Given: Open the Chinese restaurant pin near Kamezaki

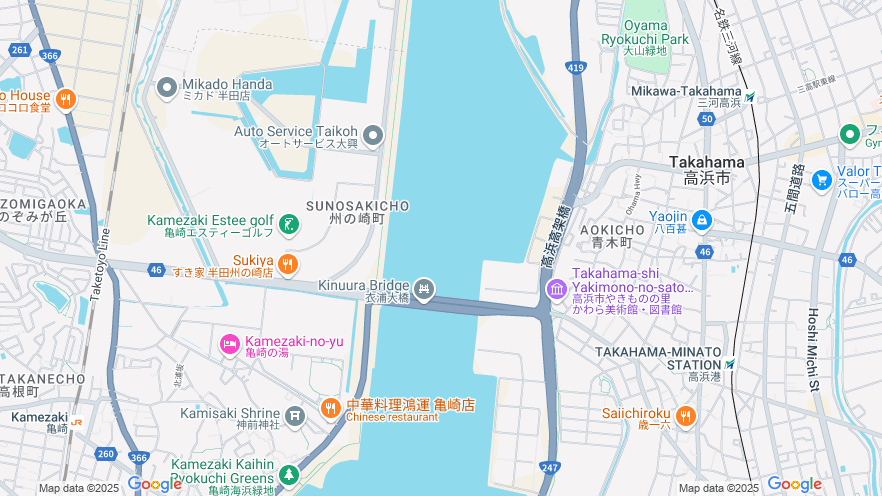Looking at the screenshot, I should [331, 408].
